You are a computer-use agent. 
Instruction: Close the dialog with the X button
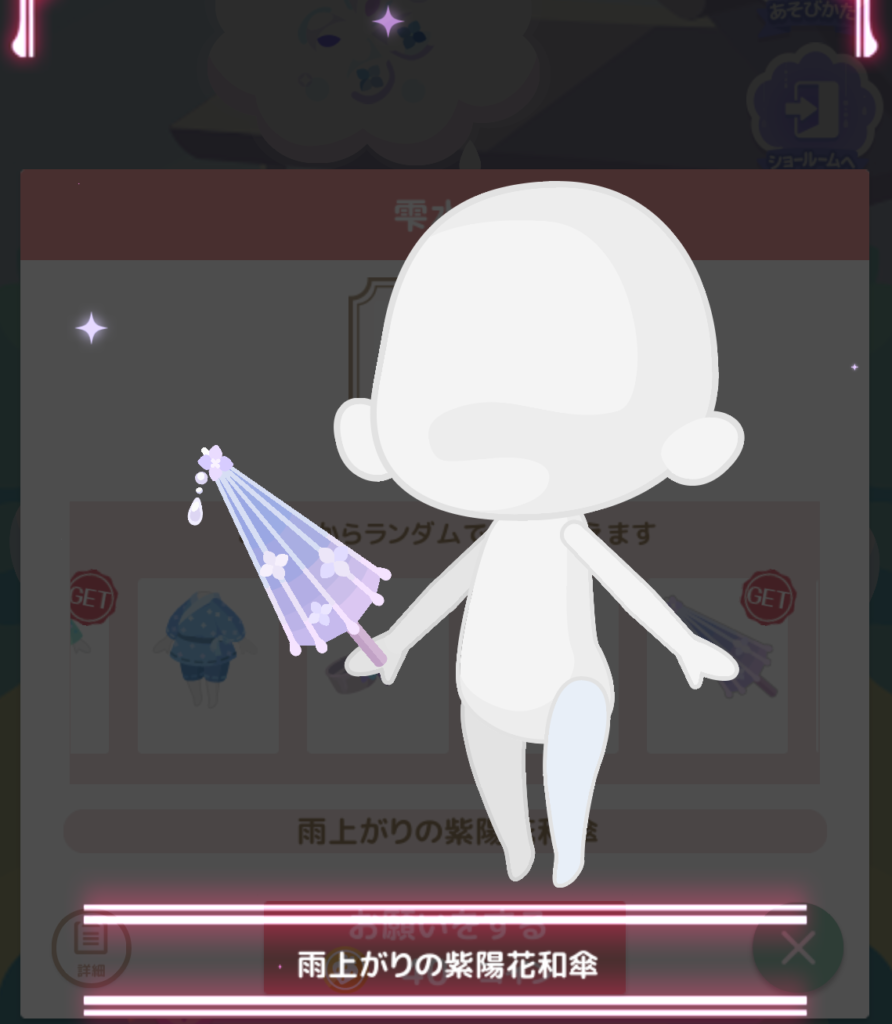tap(797, 948)
